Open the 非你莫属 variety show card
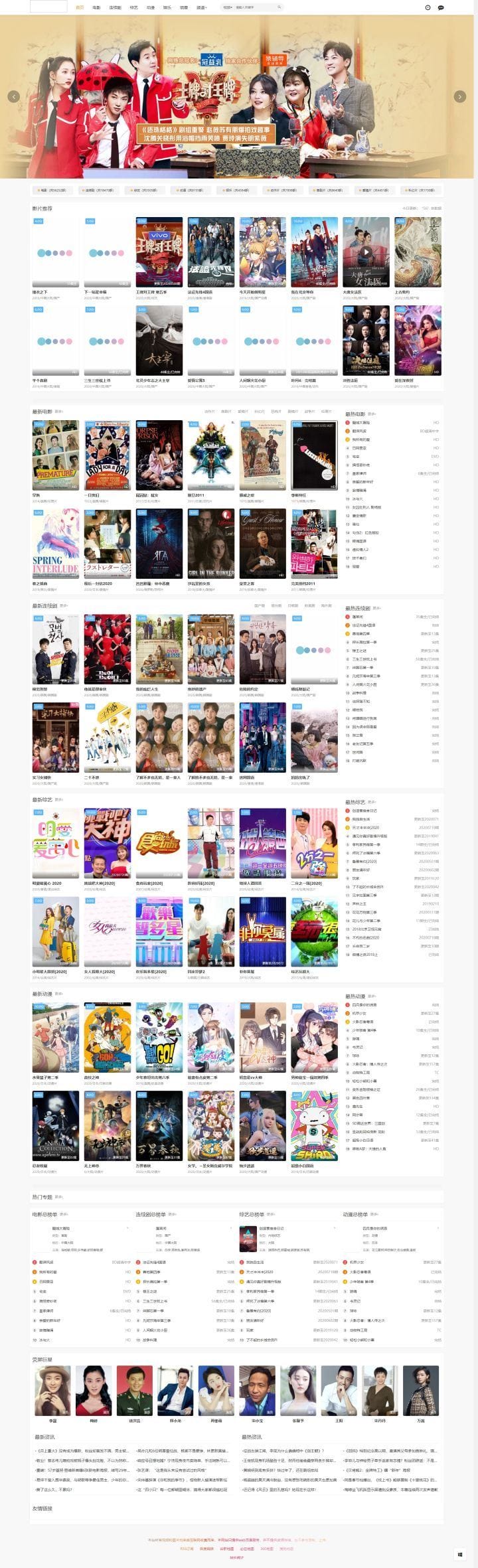The image size is (478, 1568). (x=262, y=931)
